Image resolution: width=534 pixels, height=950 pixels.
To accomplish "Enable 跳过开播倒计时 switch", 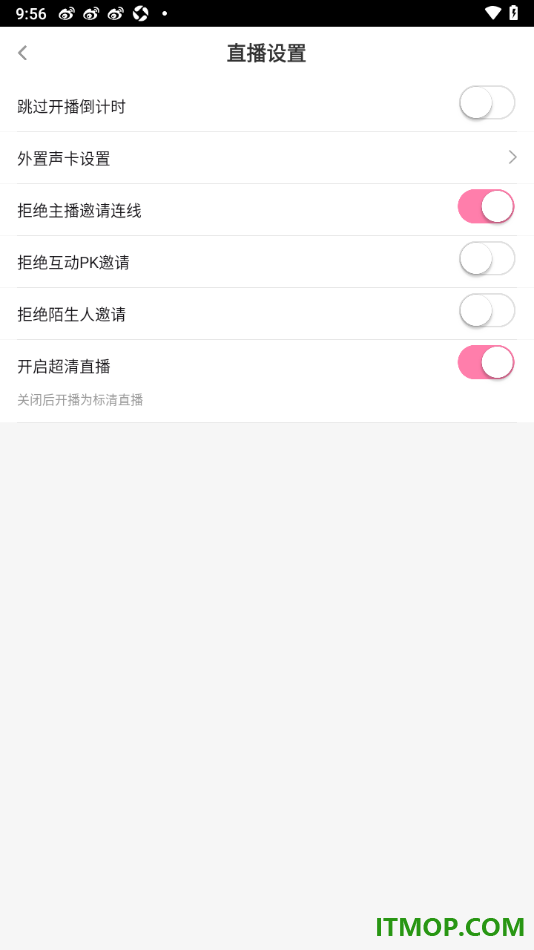I will point(487,103).
